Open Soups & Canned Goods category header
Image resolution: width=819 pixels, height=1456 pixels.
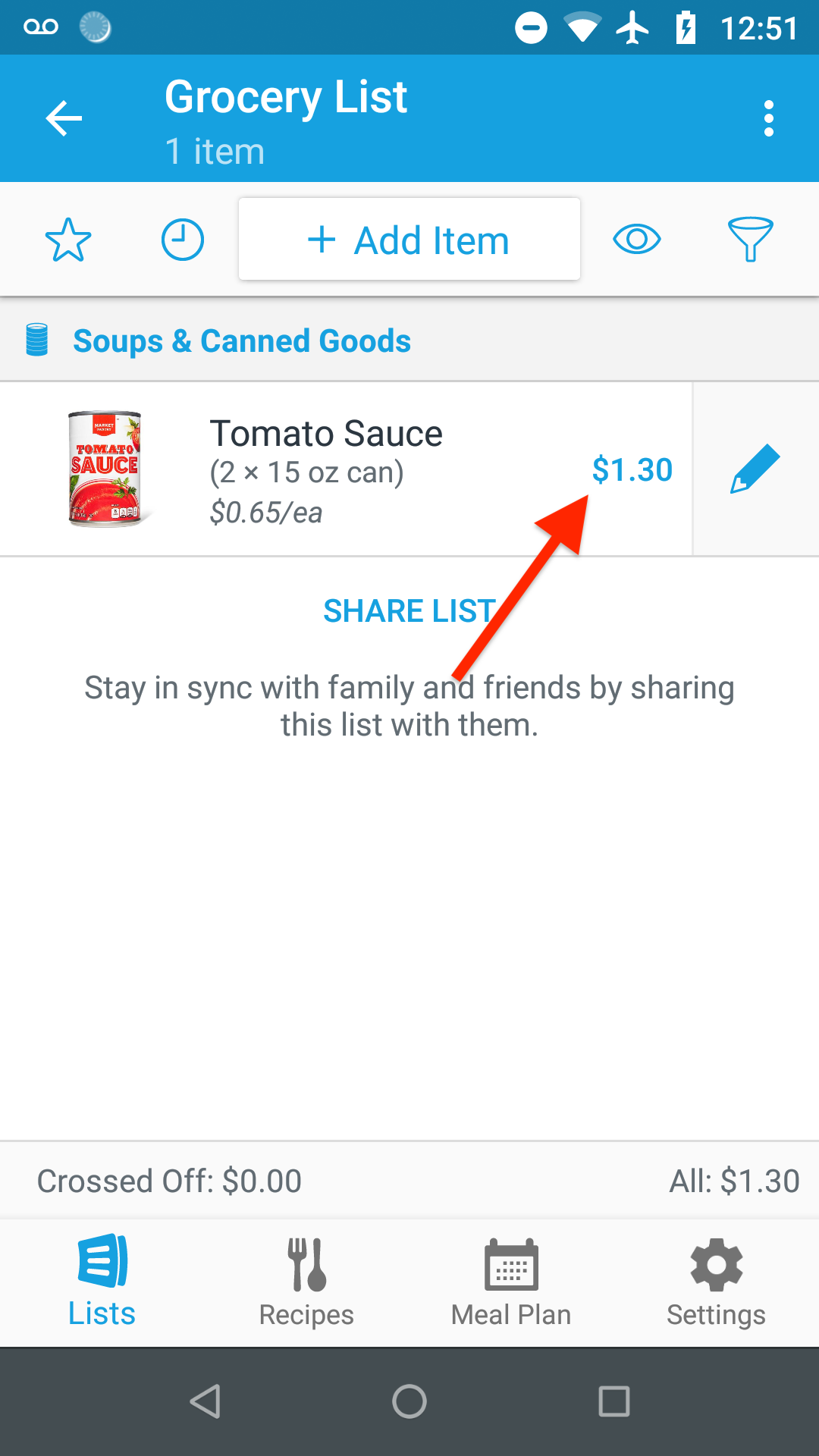click(241, 340)
